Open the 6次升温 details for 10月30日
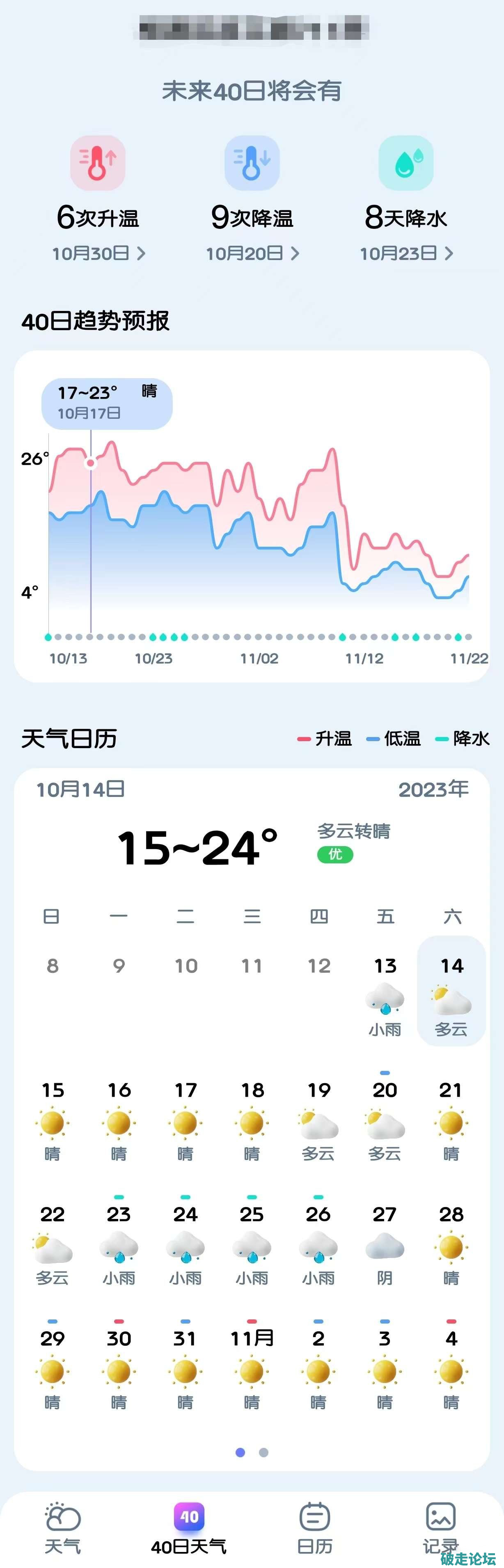The width and height of the screenshot is (504, 1568). point(98,253)
